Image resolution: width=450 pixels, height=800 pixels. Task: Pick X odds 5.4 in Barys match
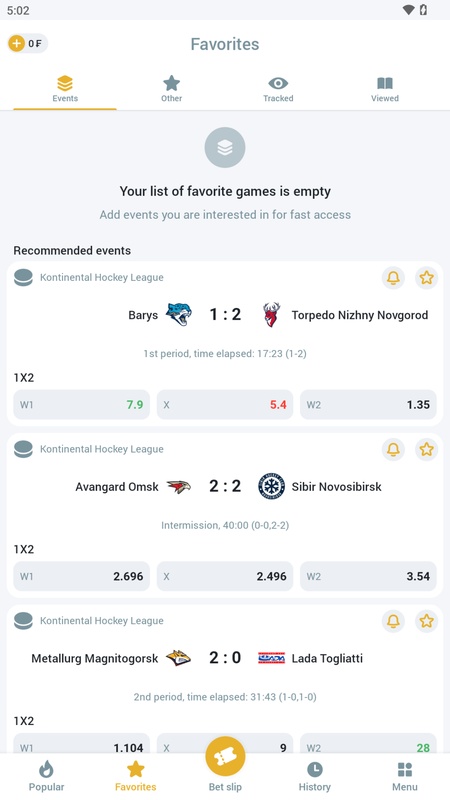click(x=225, y=405)
